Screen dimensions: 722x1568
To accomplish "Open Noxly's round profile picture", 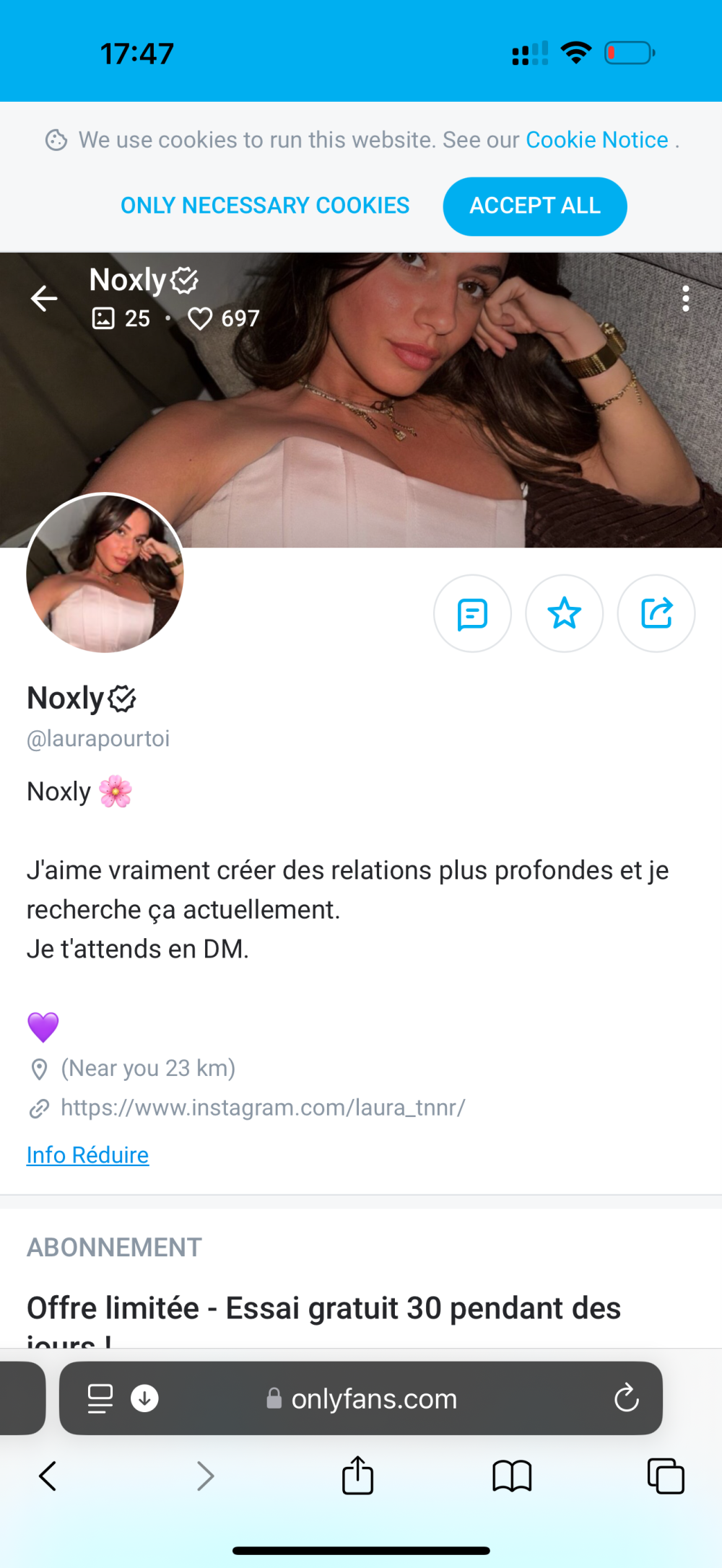I will pos(105,573).
